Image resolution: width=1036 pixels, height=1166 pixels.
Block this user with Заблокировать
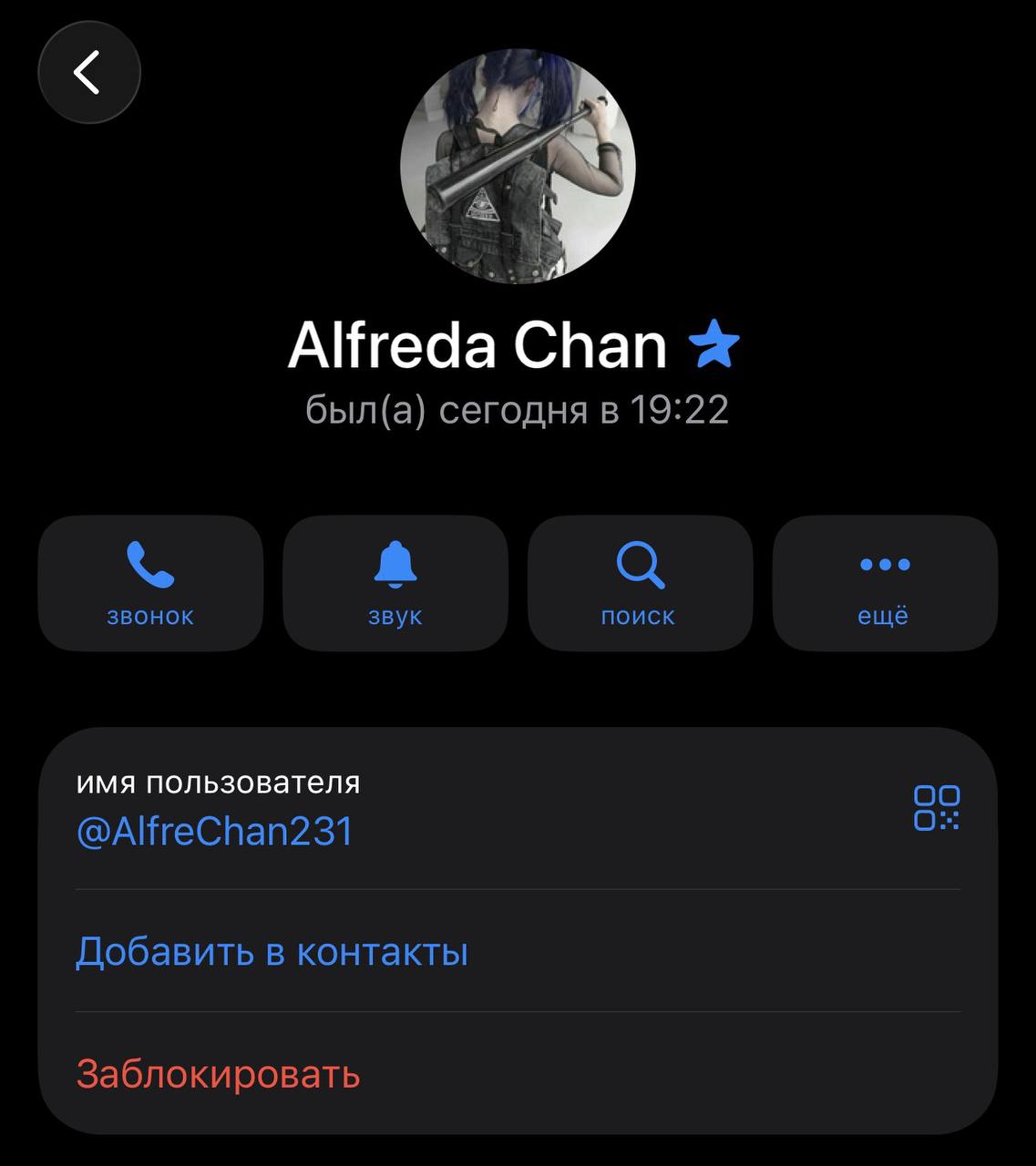pos(518,1073)
